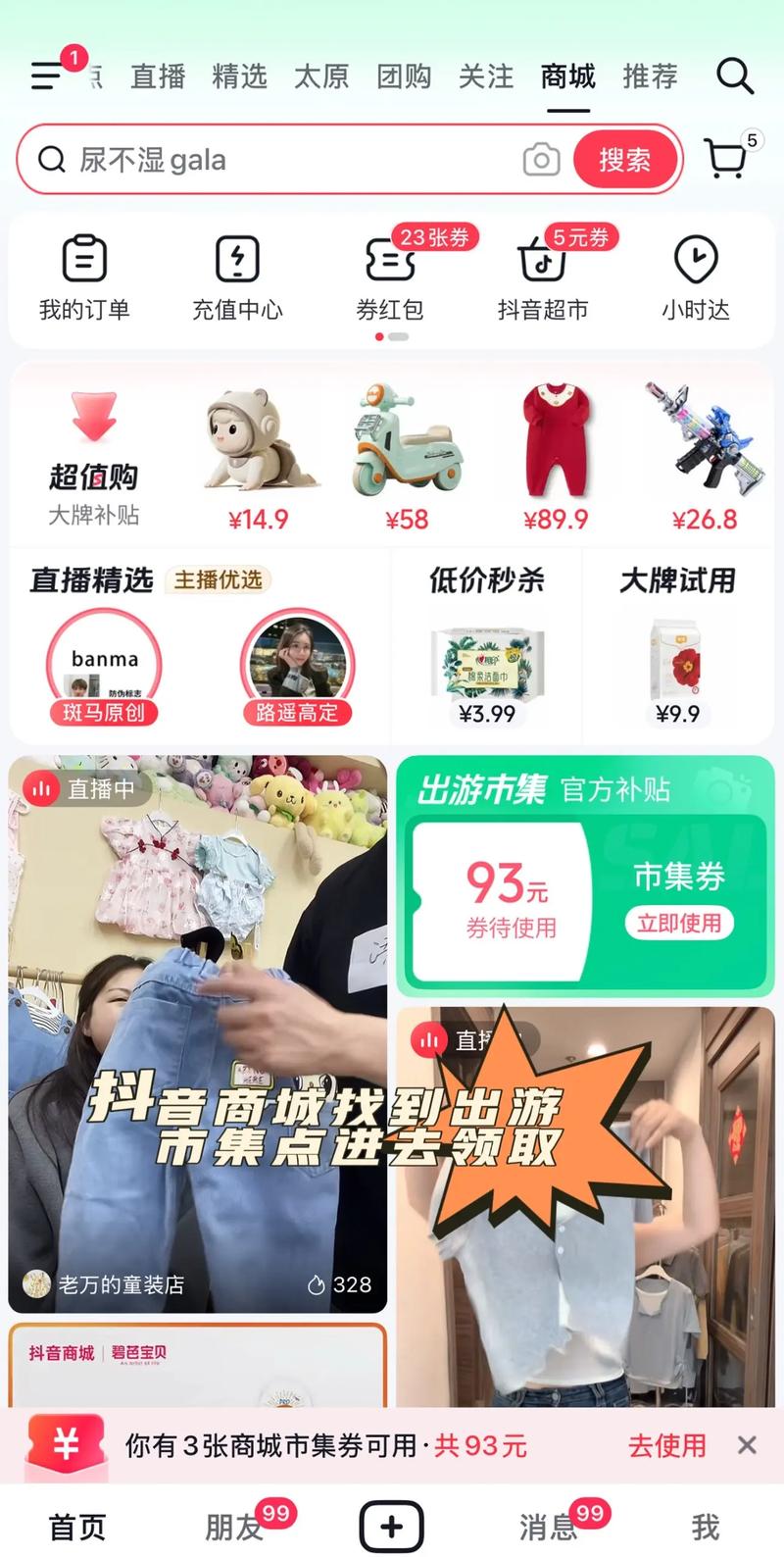Open 我的订单

[x=84, y=278]
